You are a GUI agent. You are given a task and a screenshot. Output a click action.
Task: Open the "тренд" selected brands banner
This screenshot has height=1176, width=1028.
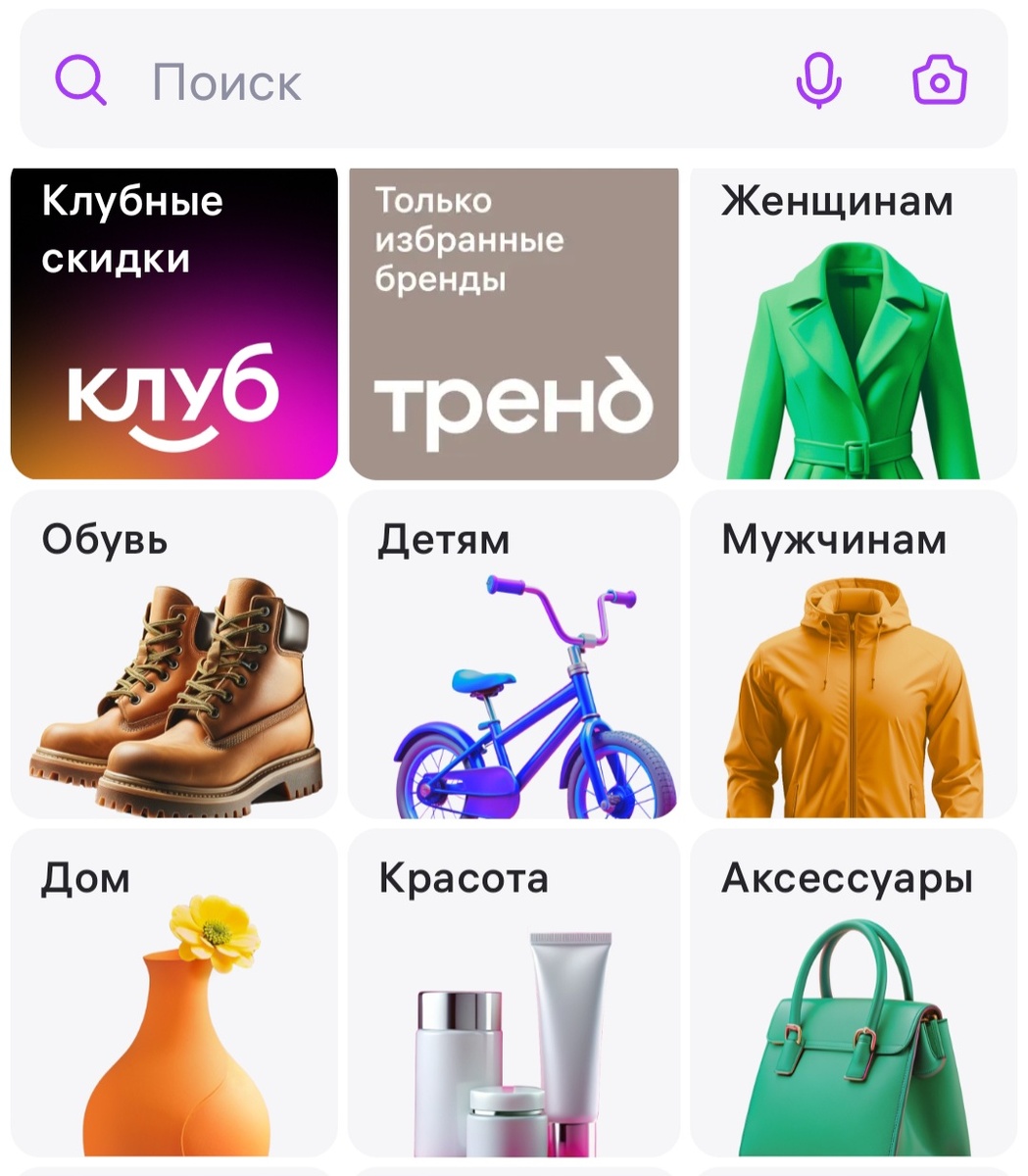point(514,323)
